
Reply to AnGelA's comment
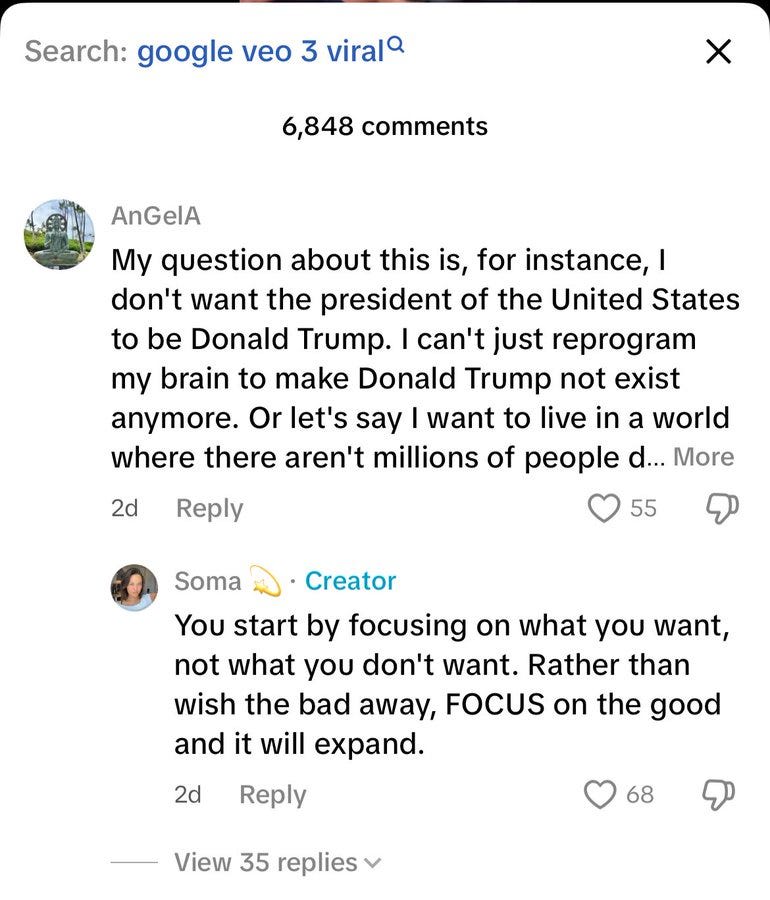(x=209, y=508)
